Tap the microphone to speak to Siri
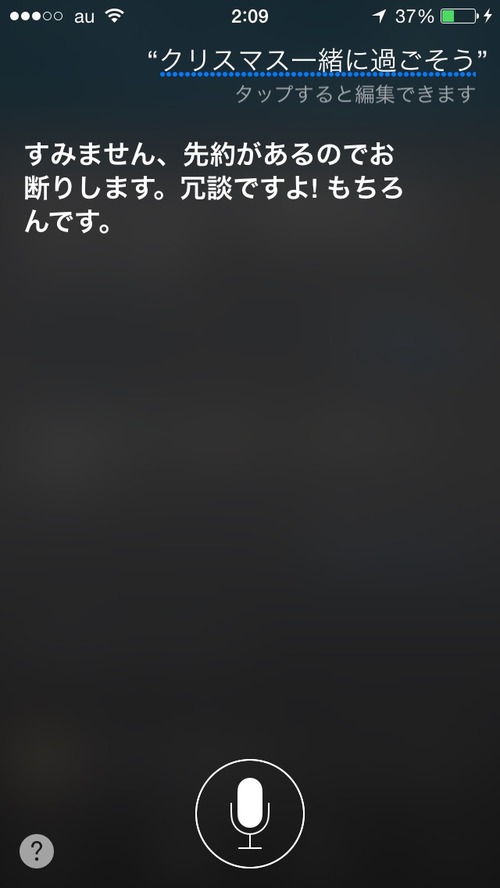The height and width of the screenshot is (888, 500). pyautogui.click(x=250, y=814)
